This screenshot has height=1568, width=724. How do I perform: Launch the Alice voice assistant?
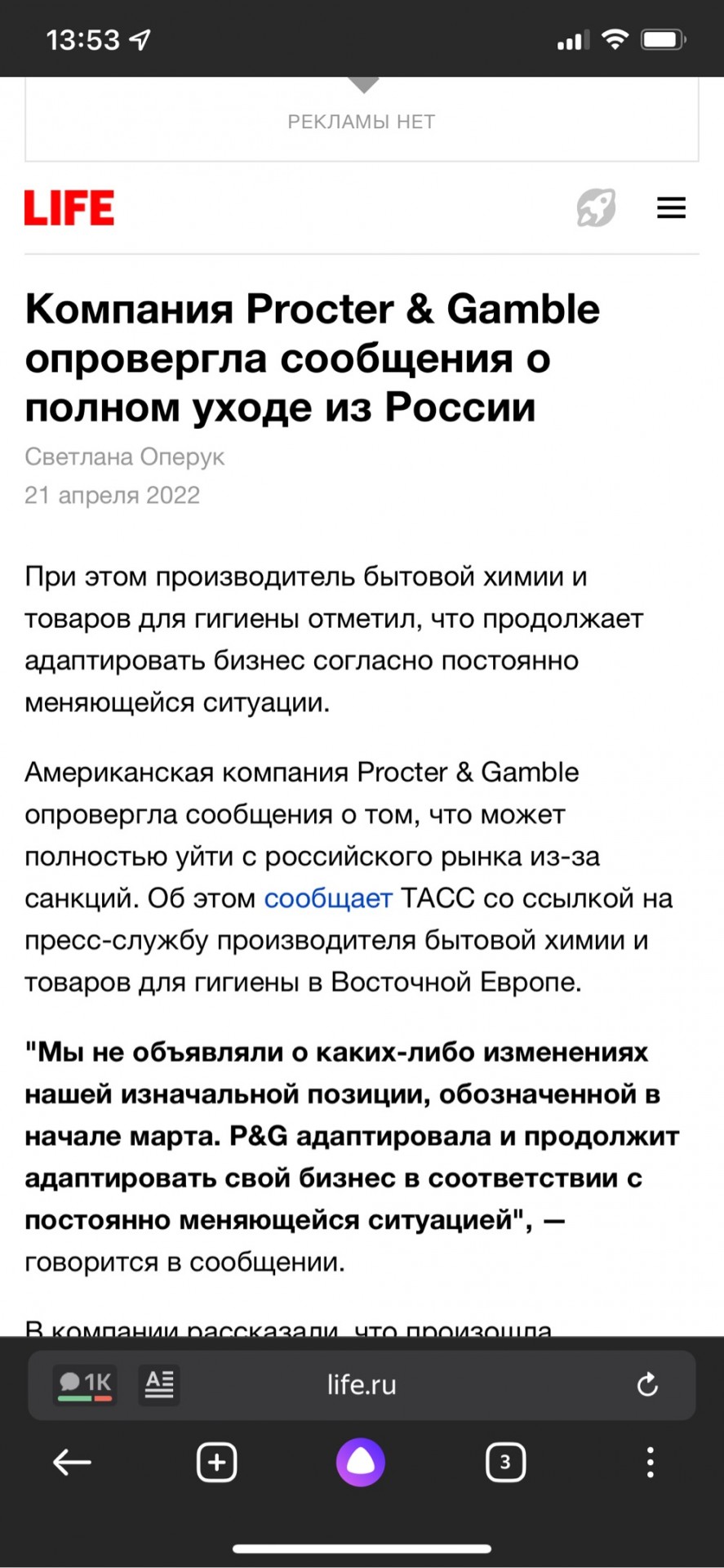[x=361, y=1463]
